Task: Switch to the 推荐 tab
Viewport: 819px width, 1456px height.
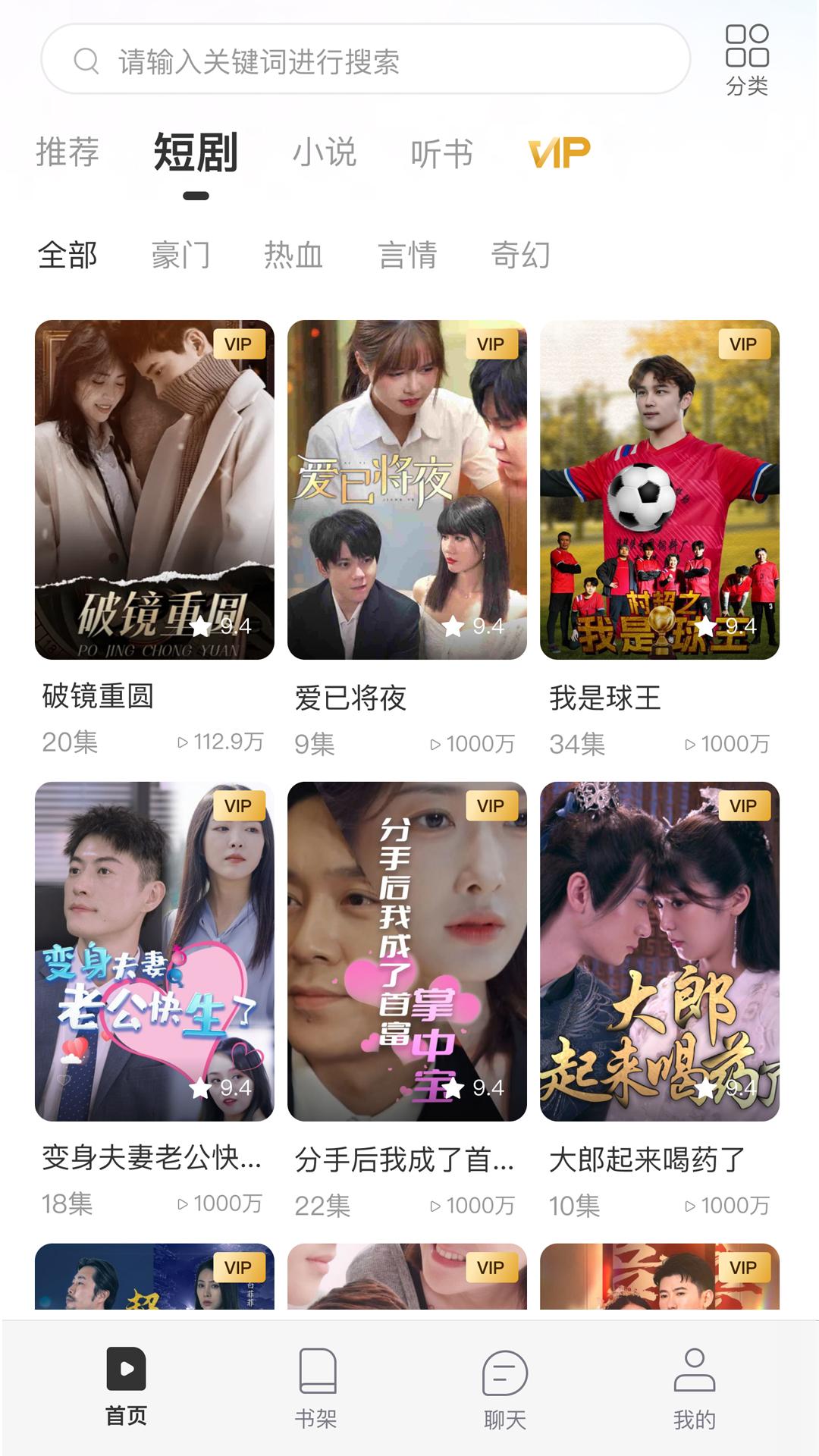Action: pyautogui.click(x=67, y=152)
